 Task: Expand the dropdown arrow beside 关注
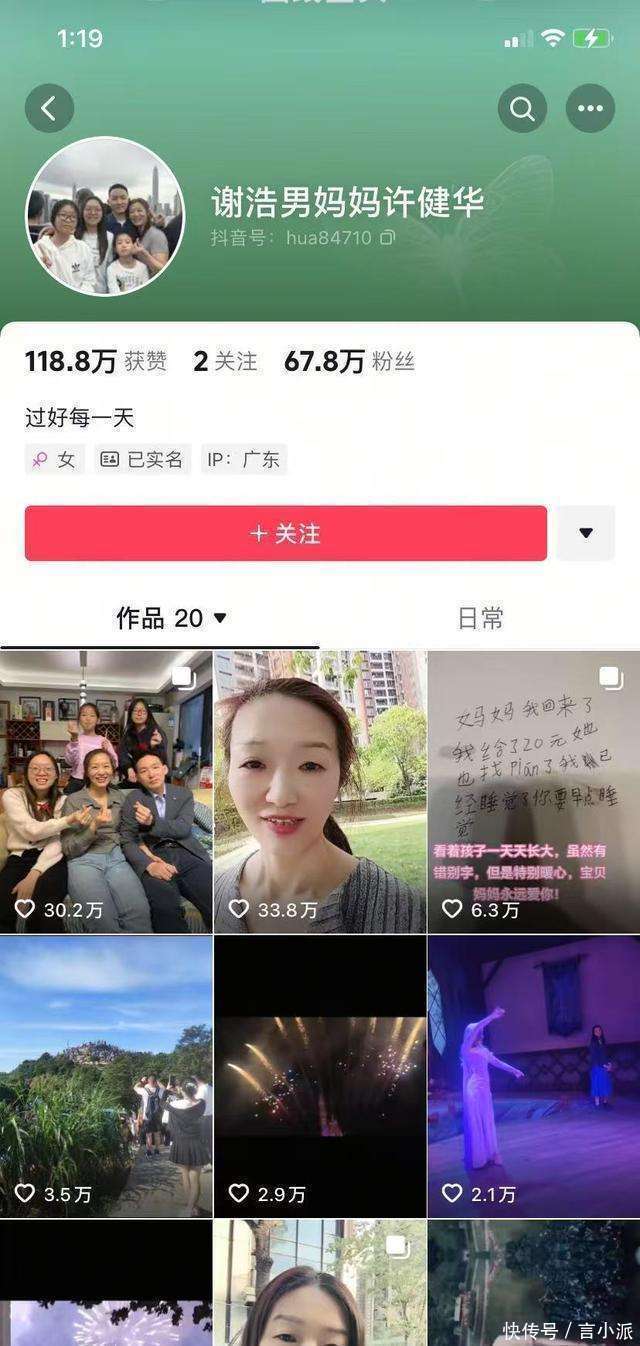586,533
